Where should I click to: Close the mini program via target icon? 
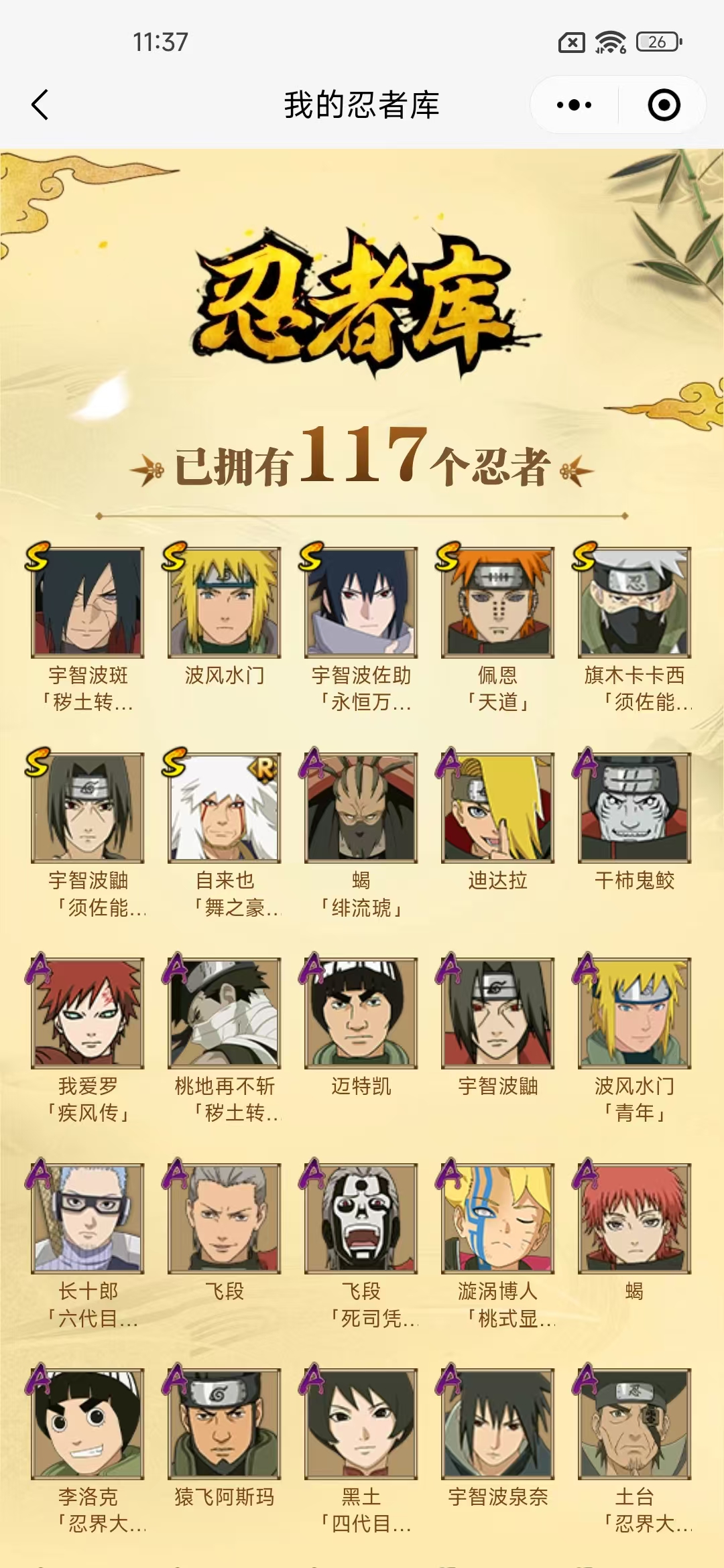click(664, 105)
